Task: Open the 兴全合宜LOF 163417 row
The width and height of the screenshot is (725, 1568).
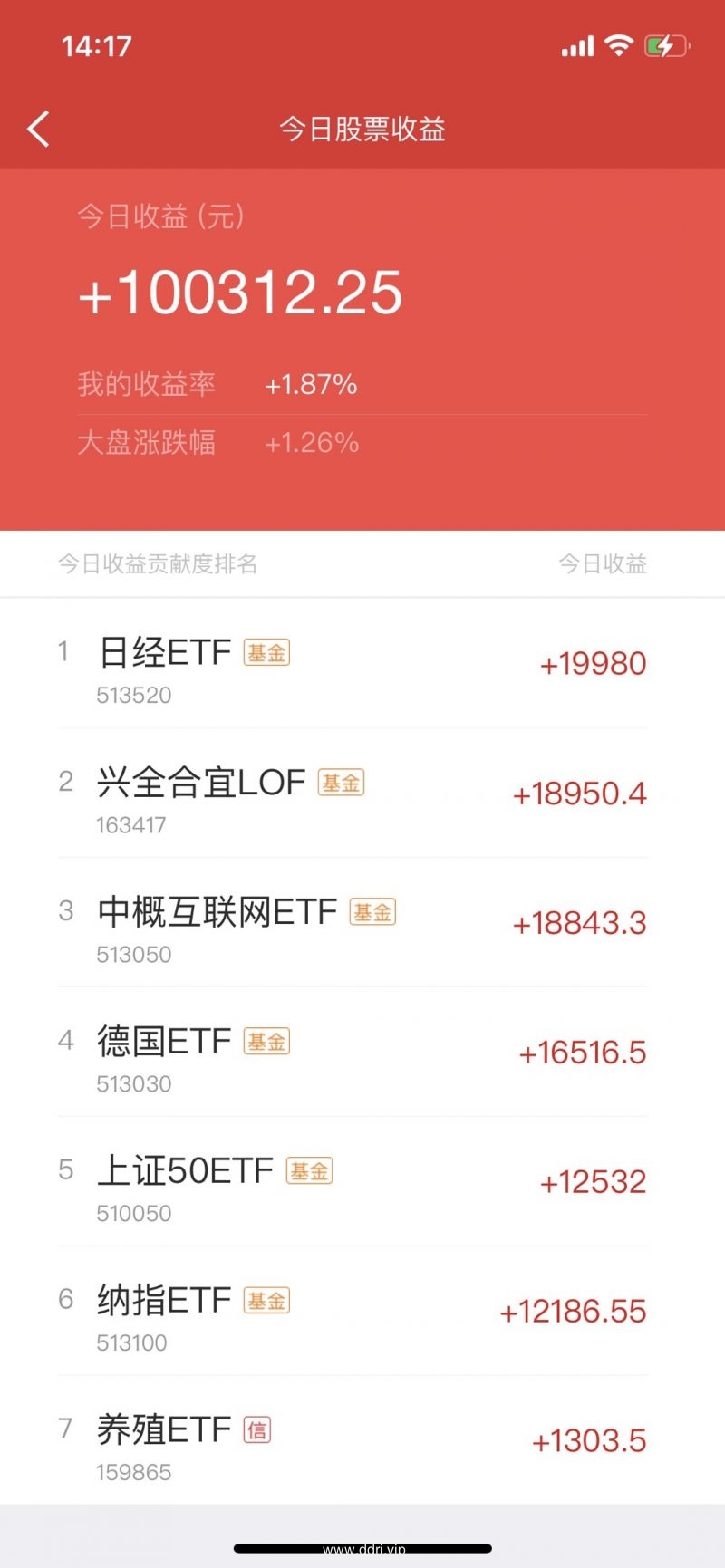Action: click(x=362, y=793)
